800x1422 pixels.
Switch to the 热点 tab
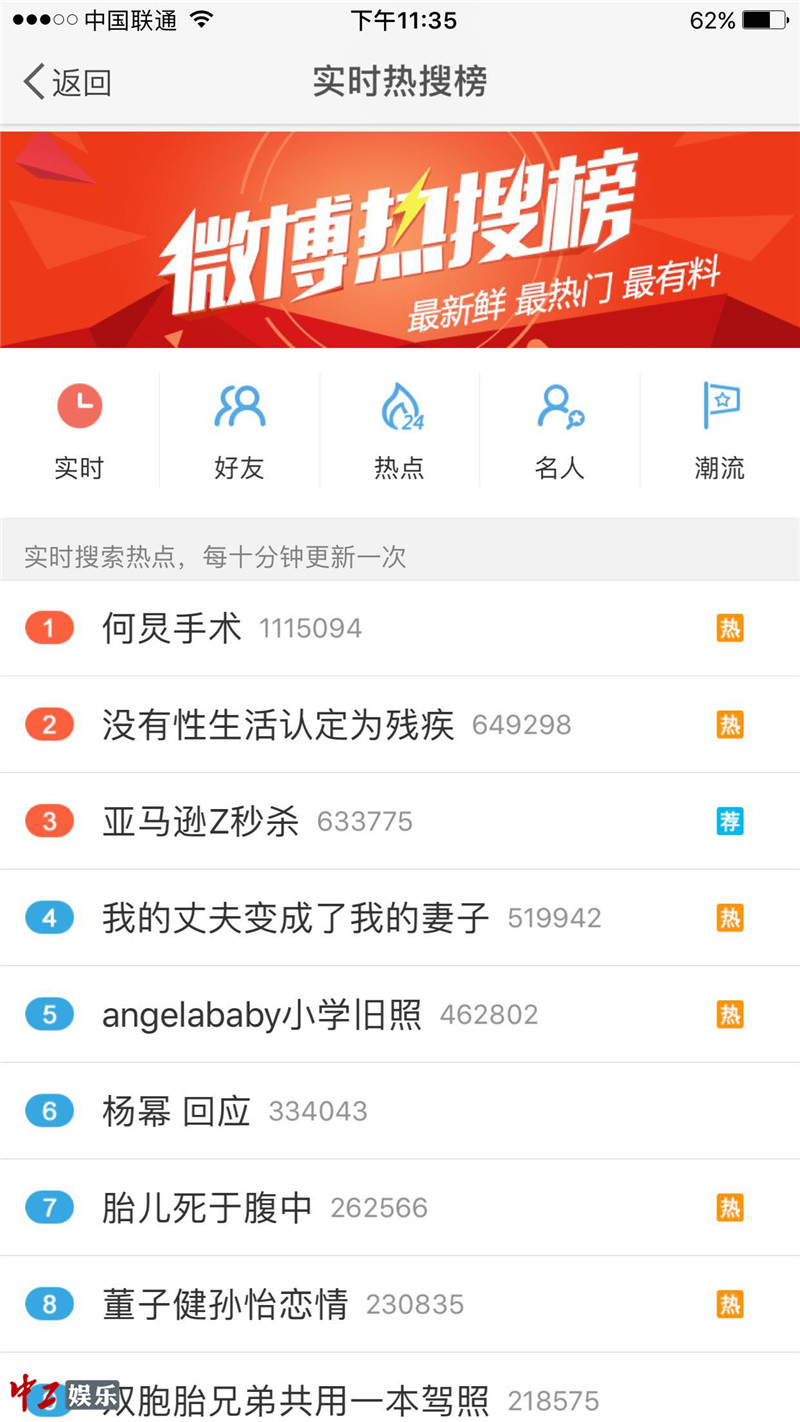[399, 430]
